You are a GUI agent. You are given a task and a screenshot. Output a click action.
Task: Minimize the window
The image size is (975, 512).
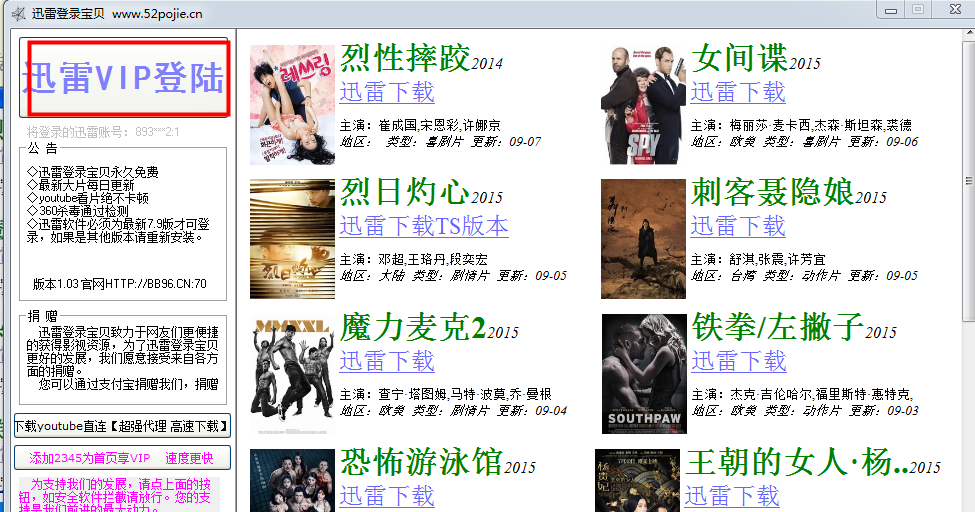point(893,9)
